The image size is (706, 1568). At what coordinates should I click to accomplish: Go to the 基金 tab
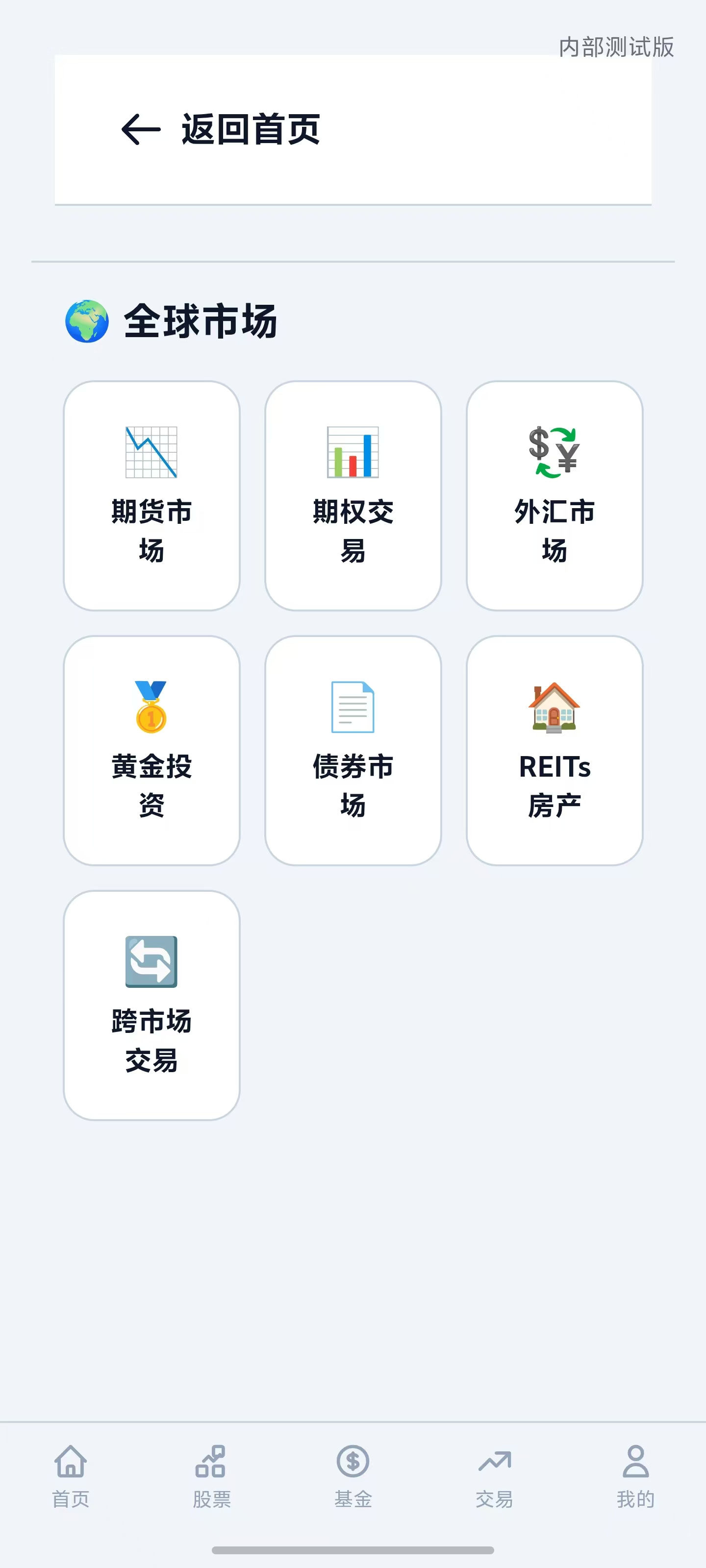(353, 1476)
